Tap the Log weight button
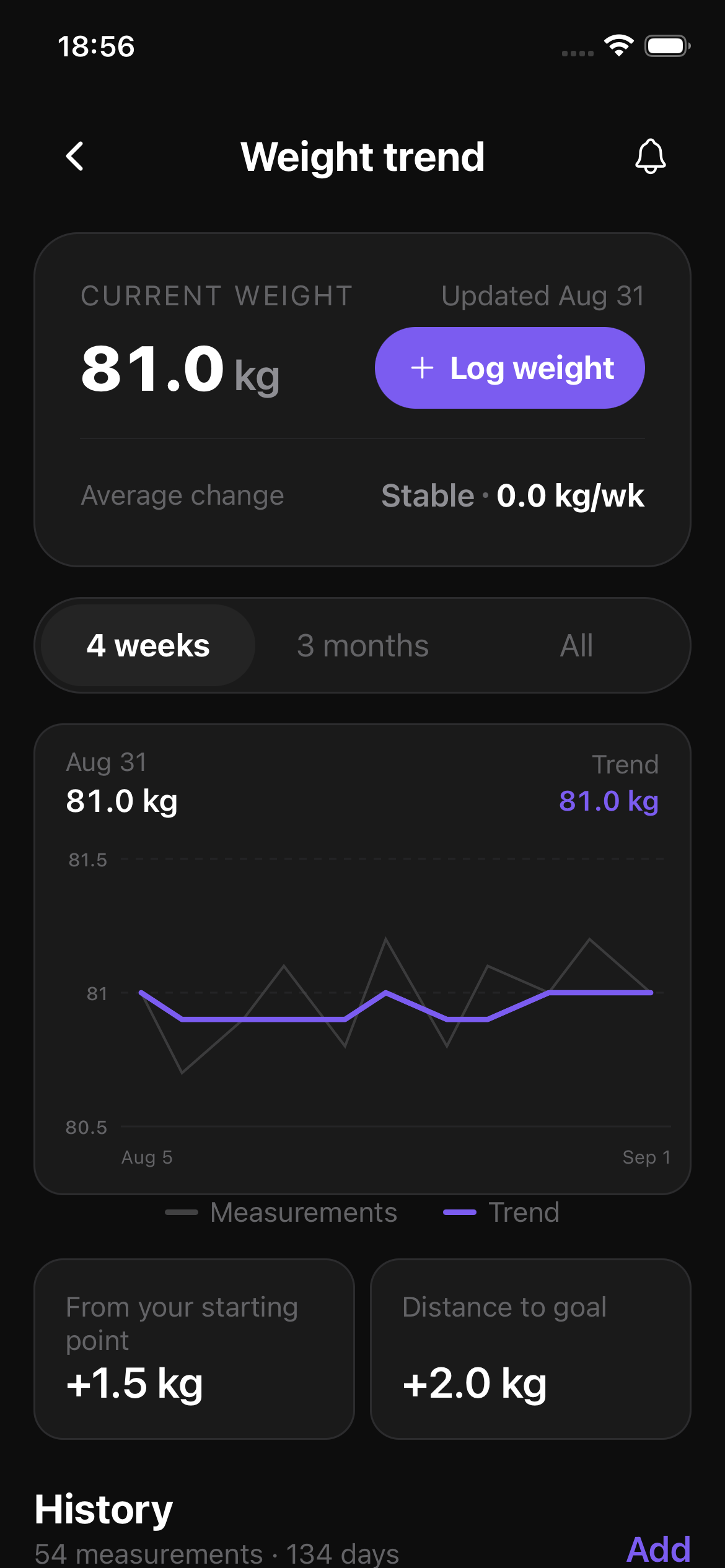The width and height of the screenshot is (725, 1568). (x=510, y=368)
